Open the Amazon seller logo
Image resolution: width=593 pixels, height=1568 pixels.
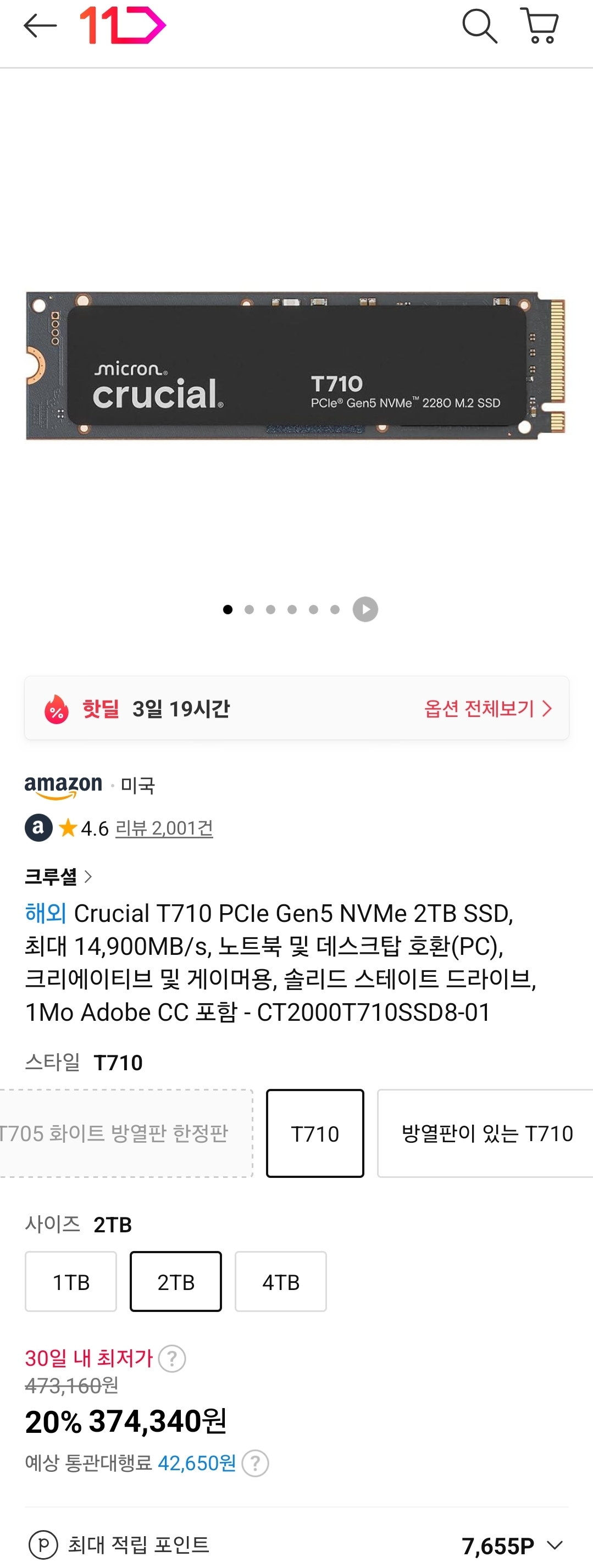(63, 785)
